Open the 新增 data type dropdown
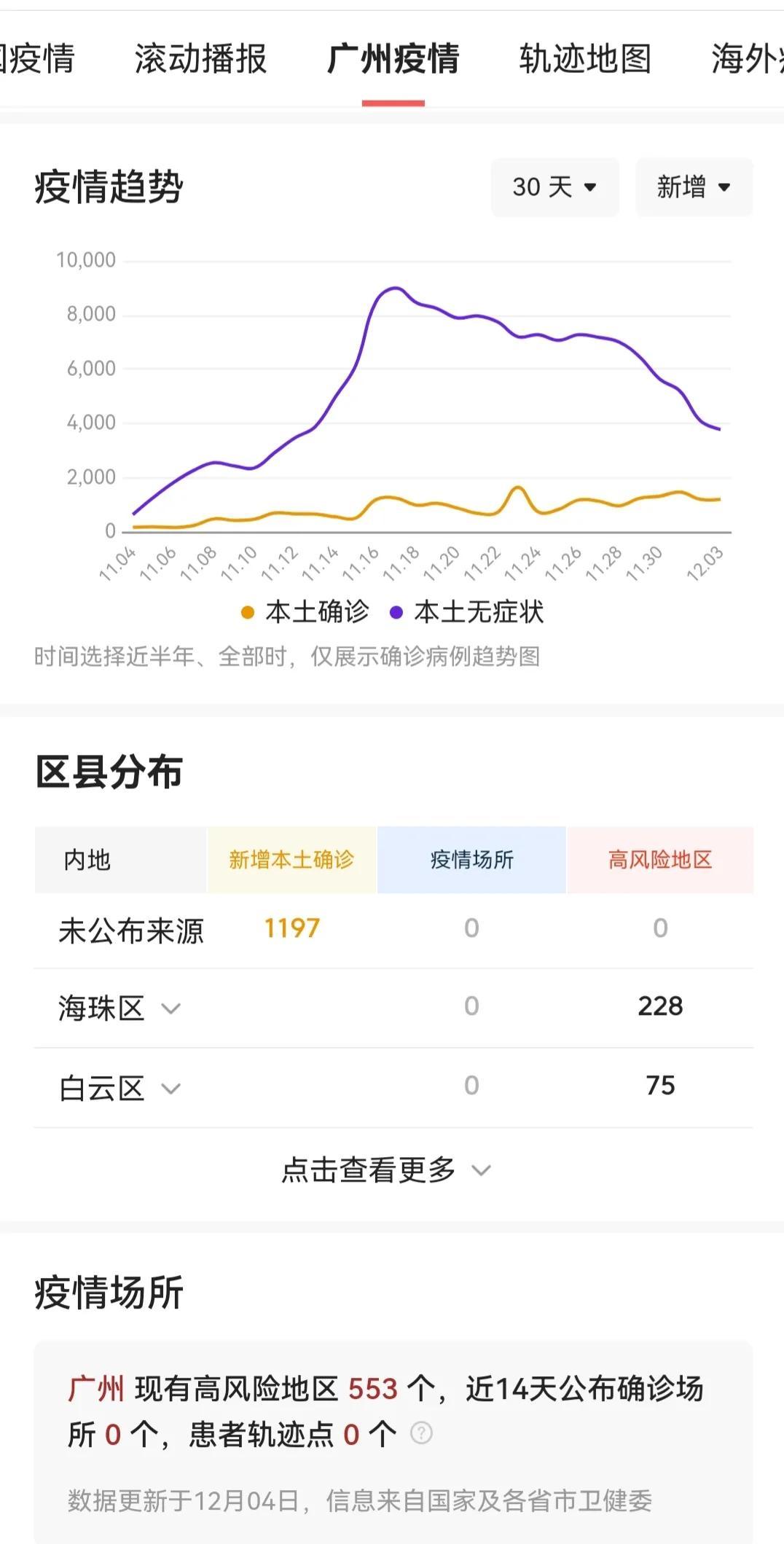The width and height of the screenshot is (784, 1544). point(693,187)
